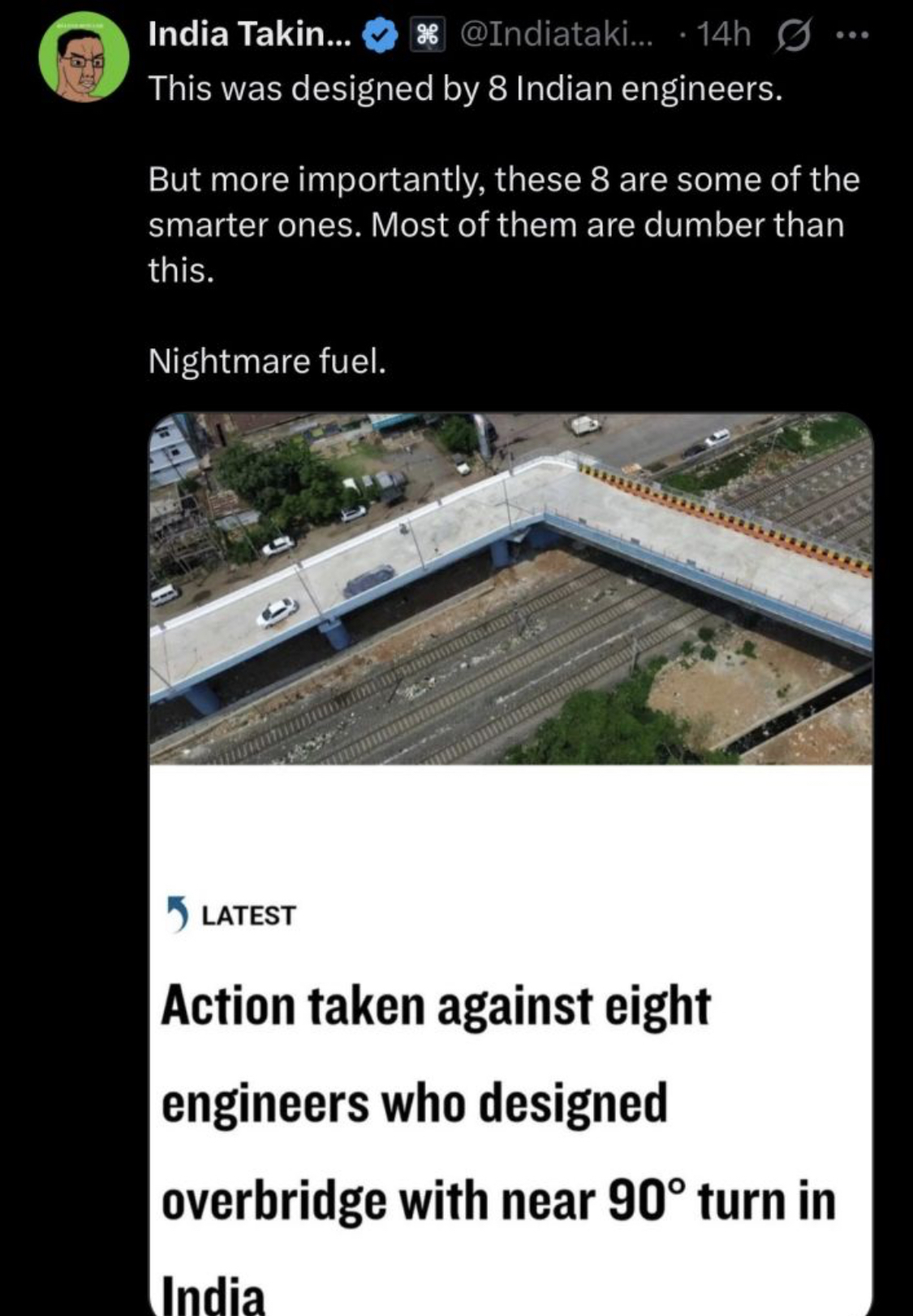View the overbridge news image attached
This screenshot has height=1316, width=913.
point(510,589)
